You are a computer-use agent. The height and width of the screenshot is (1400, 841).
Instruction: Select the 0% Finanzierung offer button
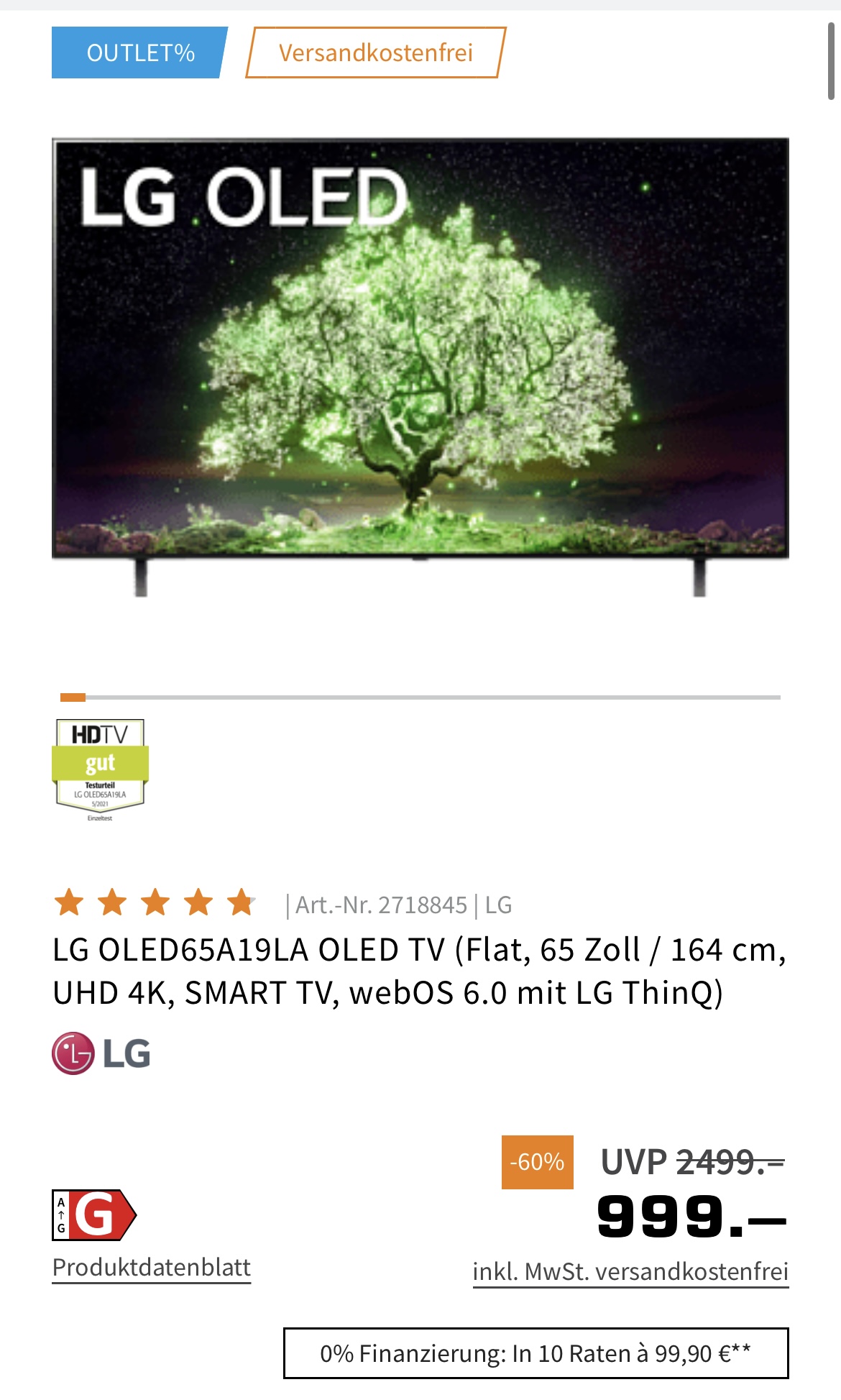click(x=536, y=1353)
